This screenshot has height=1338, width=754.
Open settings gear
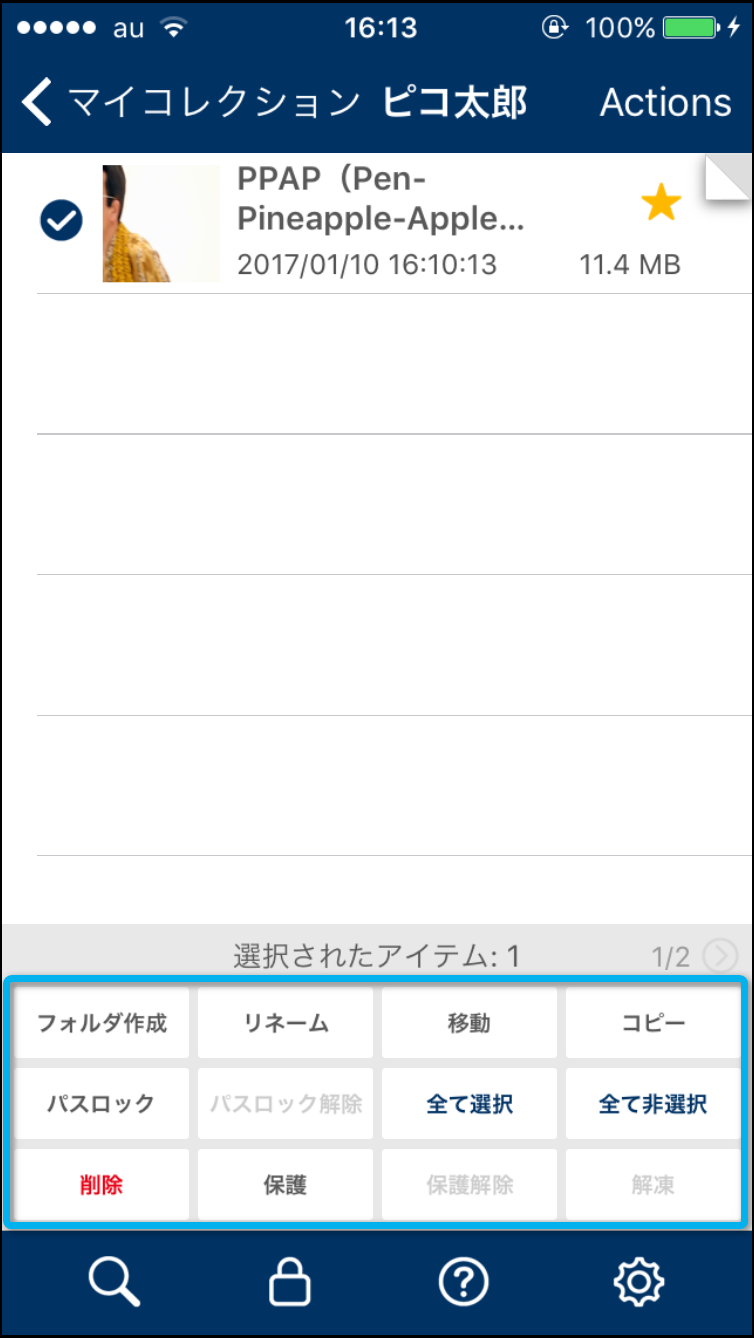pyautogui.click(x=639, y=1282)
